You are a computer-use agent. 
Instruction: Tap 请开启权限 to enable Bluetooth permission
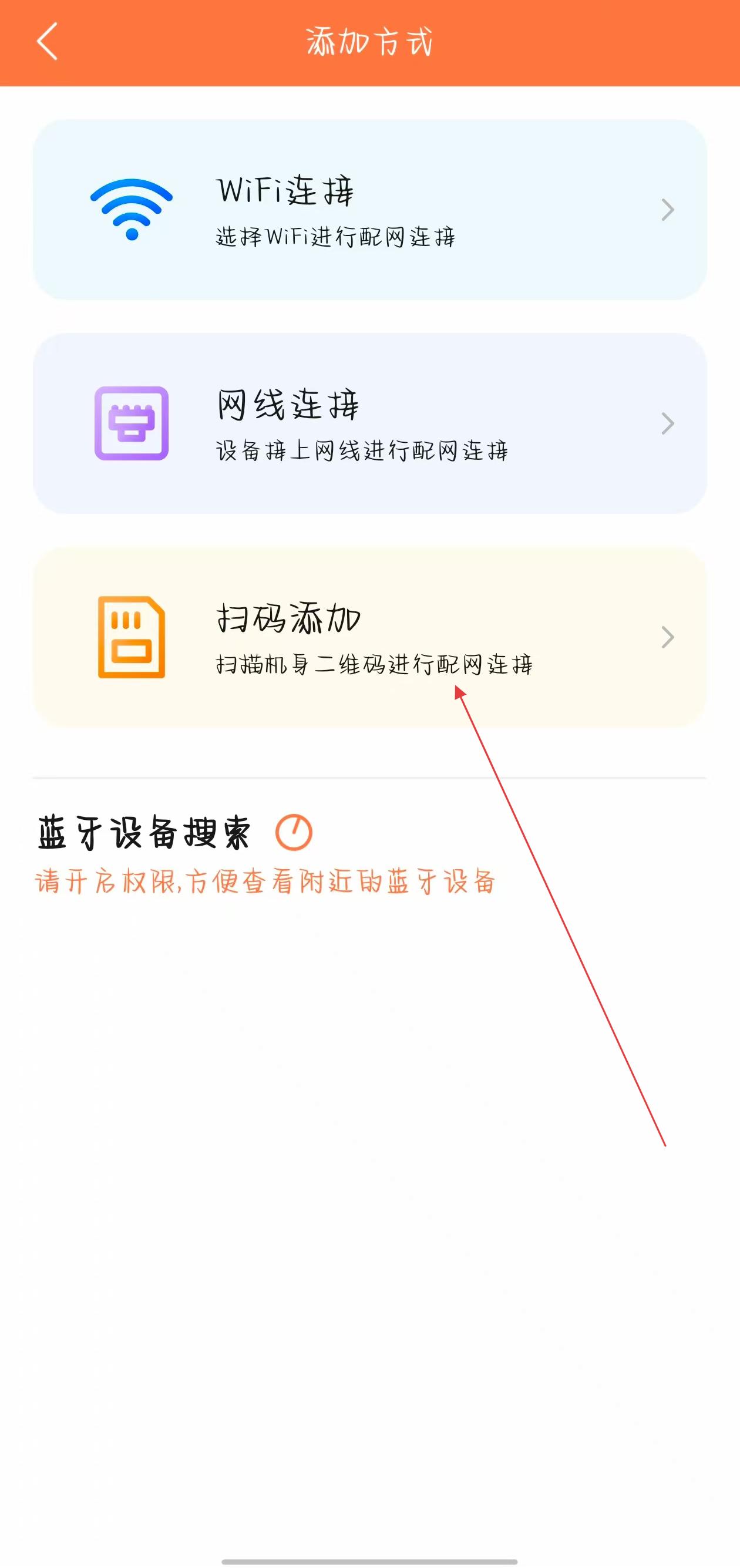pyautogui.click(x=265, y=881)
